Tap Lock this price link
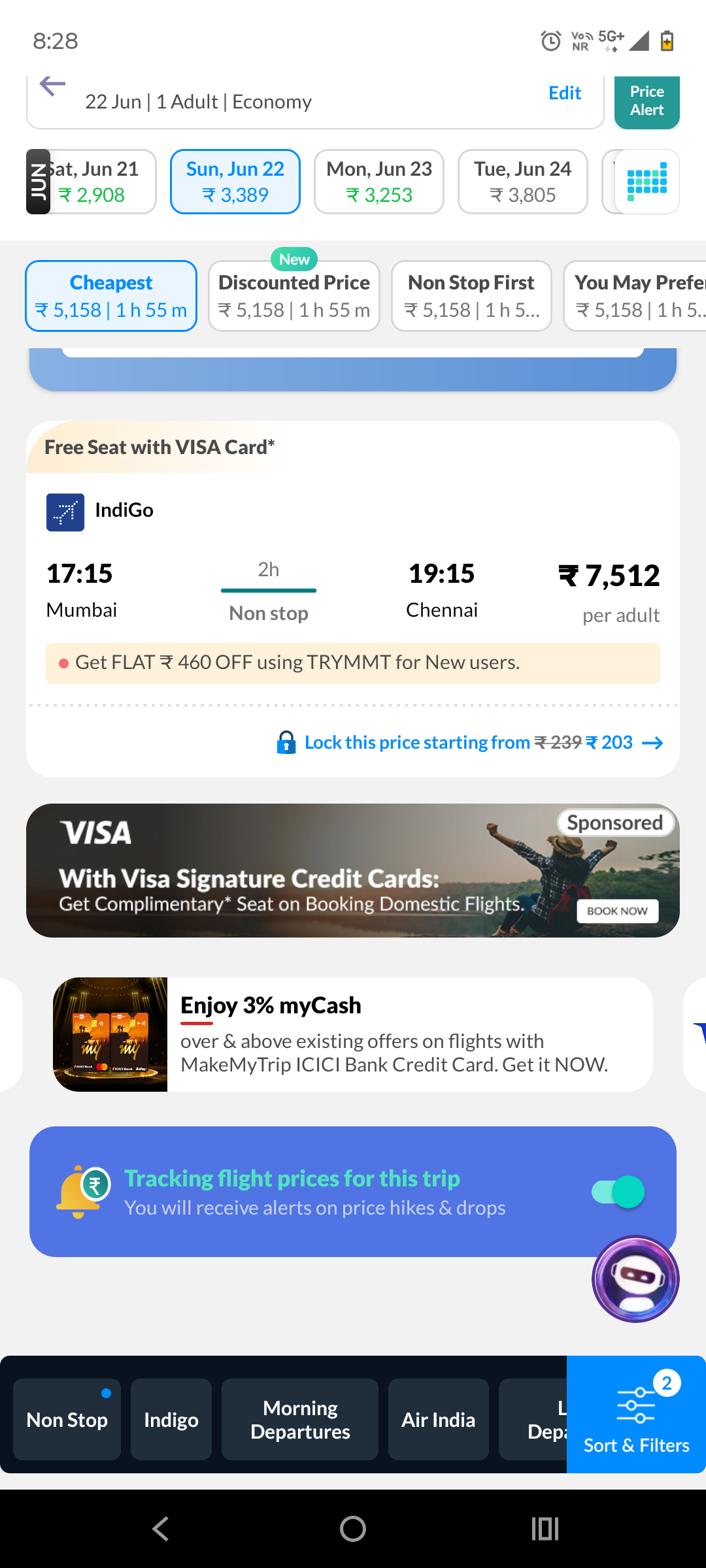 469,743
